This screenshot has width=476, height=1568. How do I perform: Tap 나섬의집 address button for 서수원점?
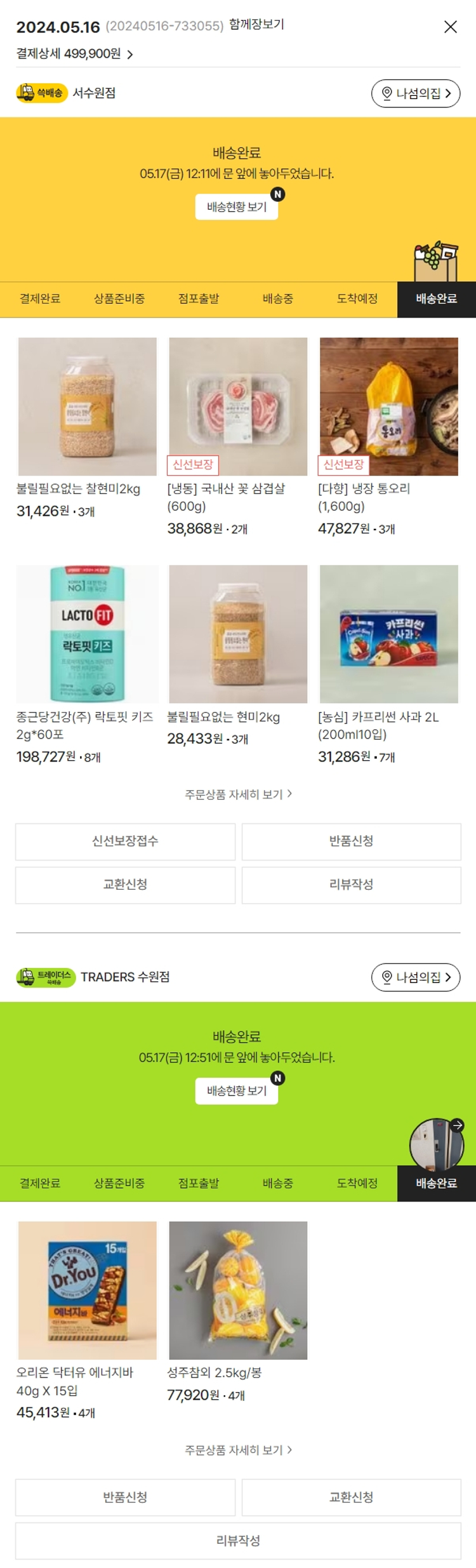tap(415, 93)
